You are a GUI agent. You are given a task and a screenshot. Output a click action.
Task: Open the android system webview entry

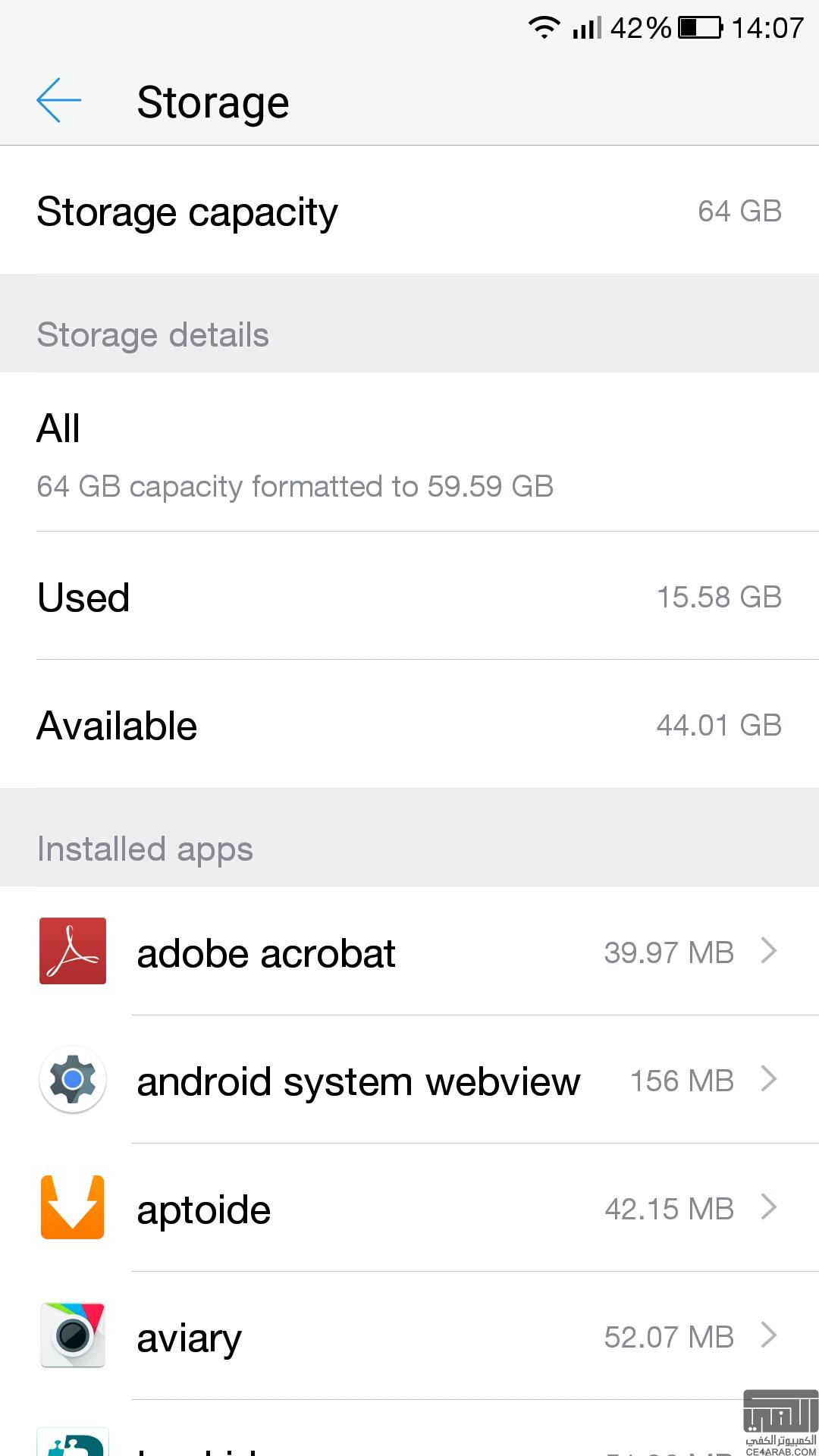[409, 1080]
